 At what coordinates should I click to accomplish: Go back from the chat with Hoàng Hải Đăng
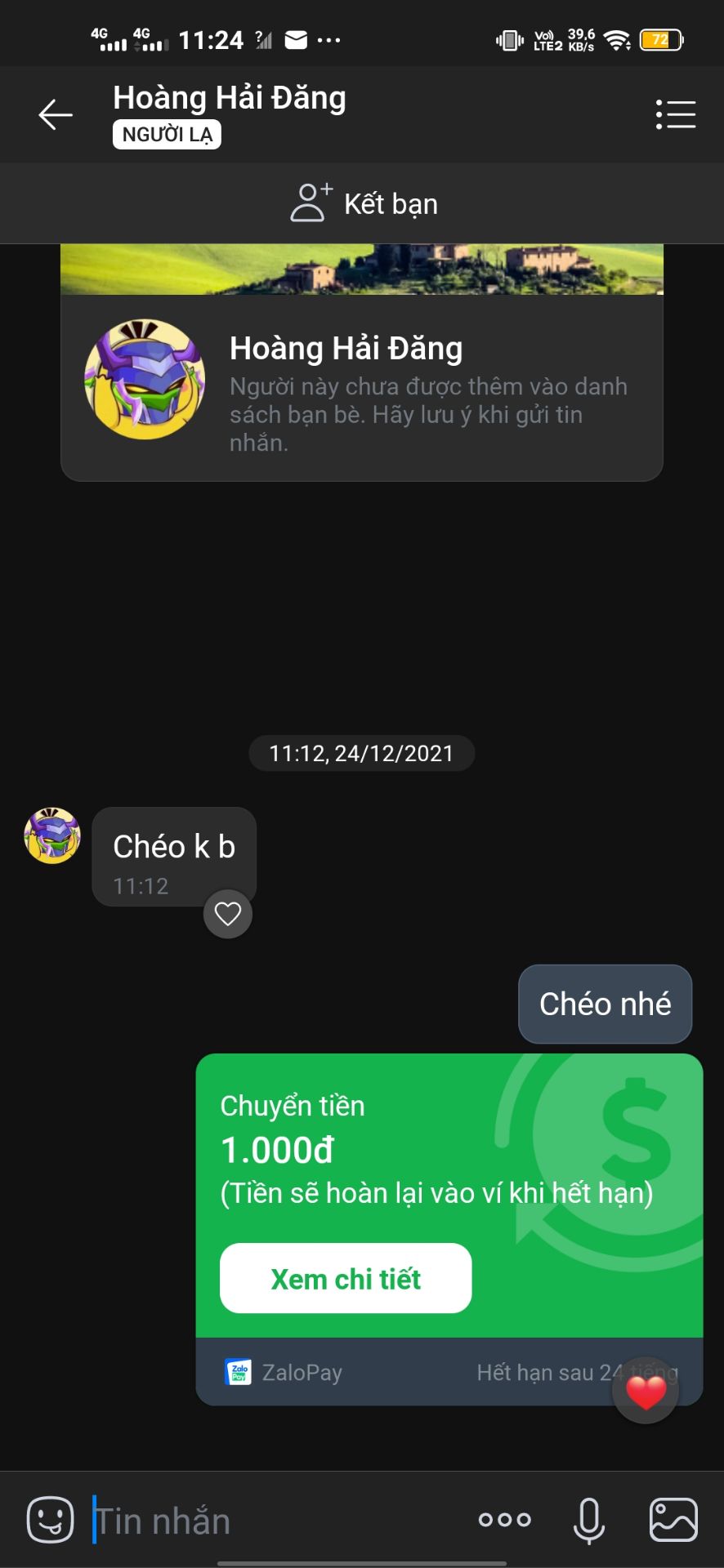56,114
